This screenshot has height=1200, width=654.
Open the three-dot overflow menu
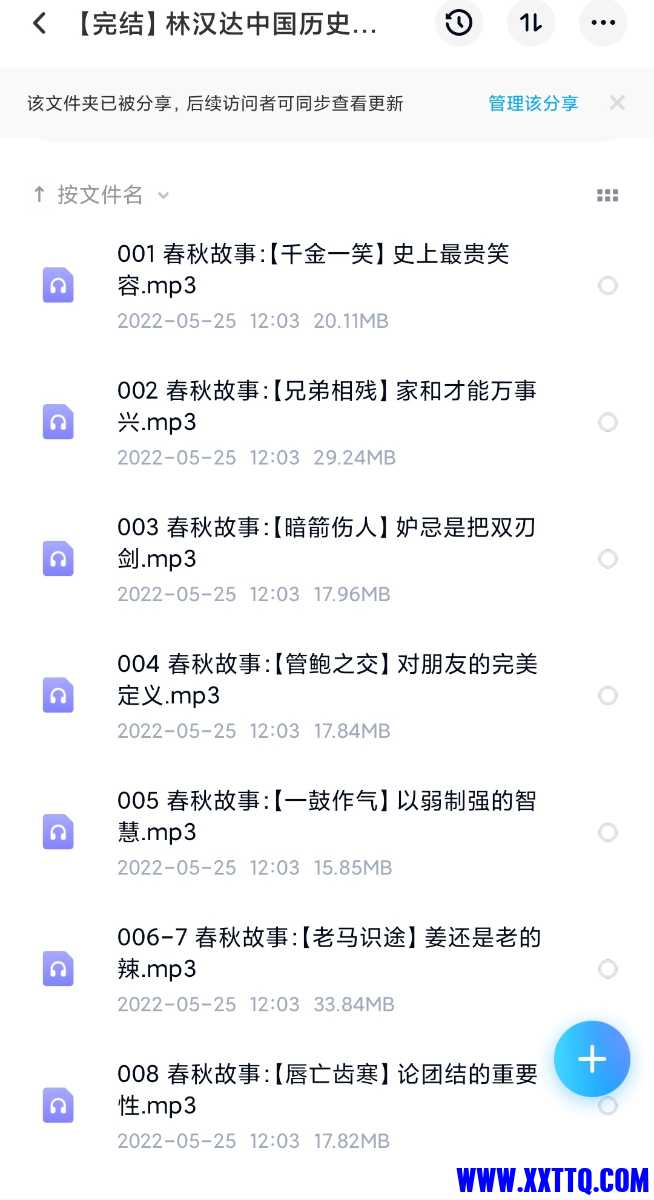click(603, 23)
